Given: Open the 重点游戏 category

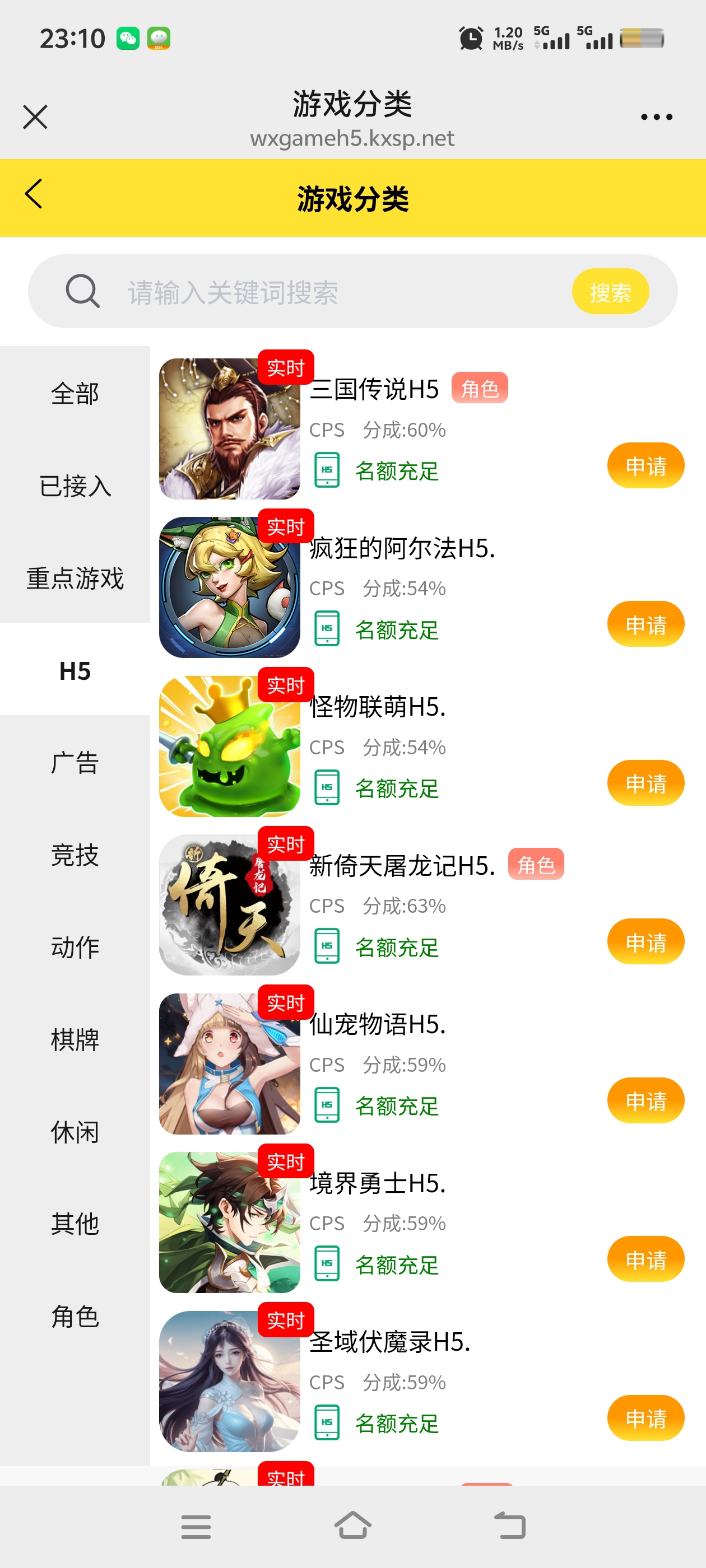Looking at the screenshot, I should pyautogui.click(x=75, y=578).
